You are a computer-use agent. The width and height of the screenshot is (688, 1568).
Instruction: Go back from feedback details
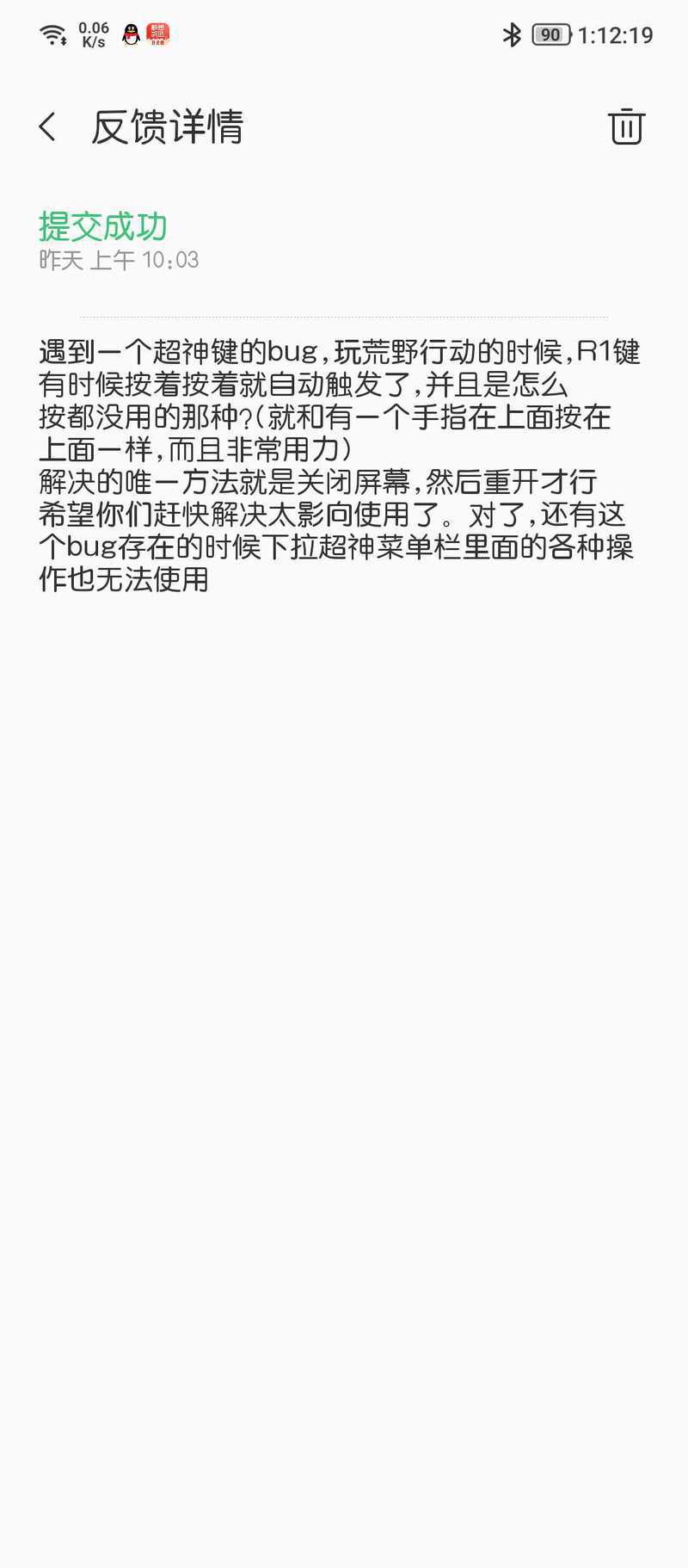48,127
